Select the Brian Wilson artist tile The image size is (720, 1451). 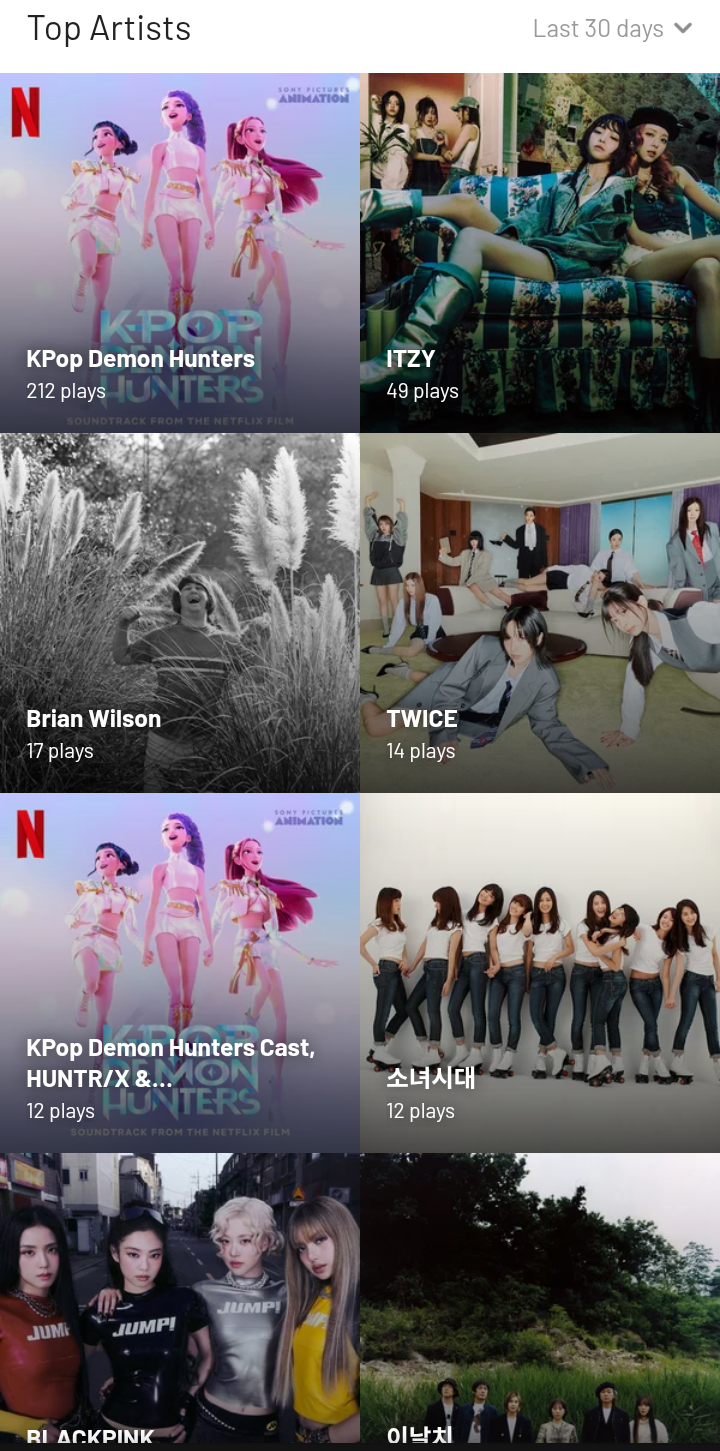180,613
